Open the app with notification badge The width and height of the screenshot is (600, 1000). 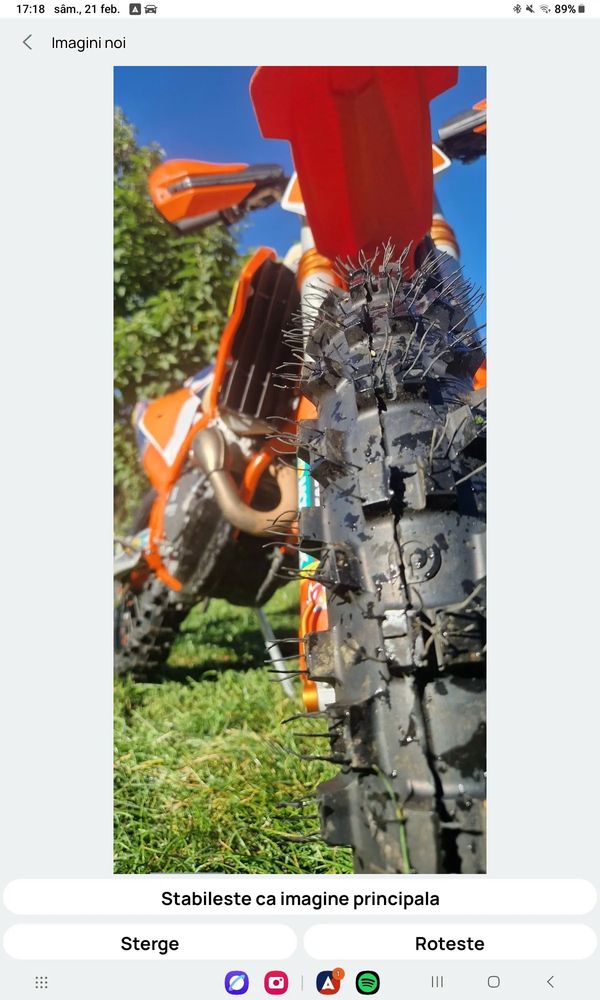tap(328, 983)
